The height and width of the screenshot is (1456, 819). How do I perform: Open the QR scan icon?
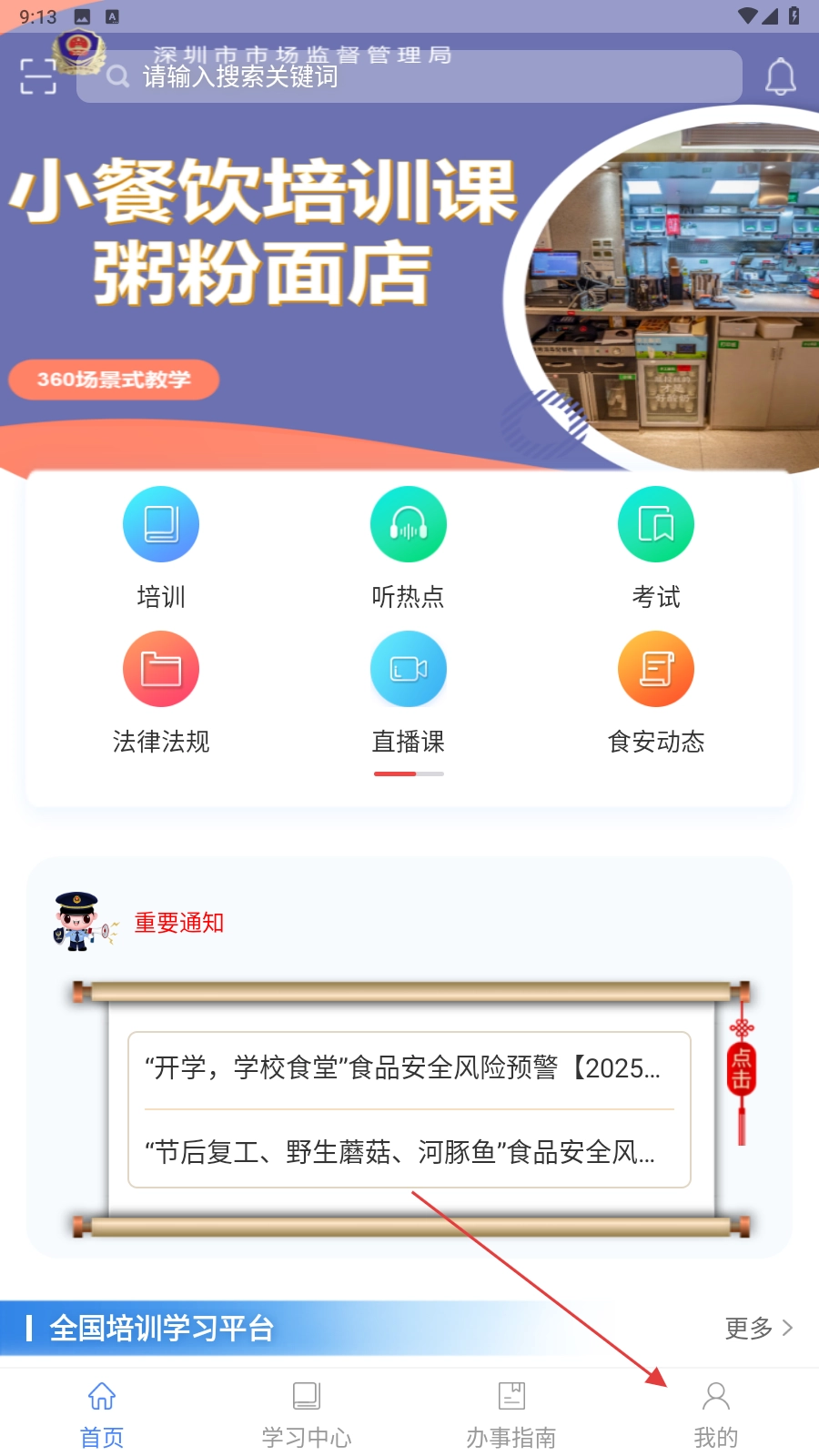click(38, 76)
